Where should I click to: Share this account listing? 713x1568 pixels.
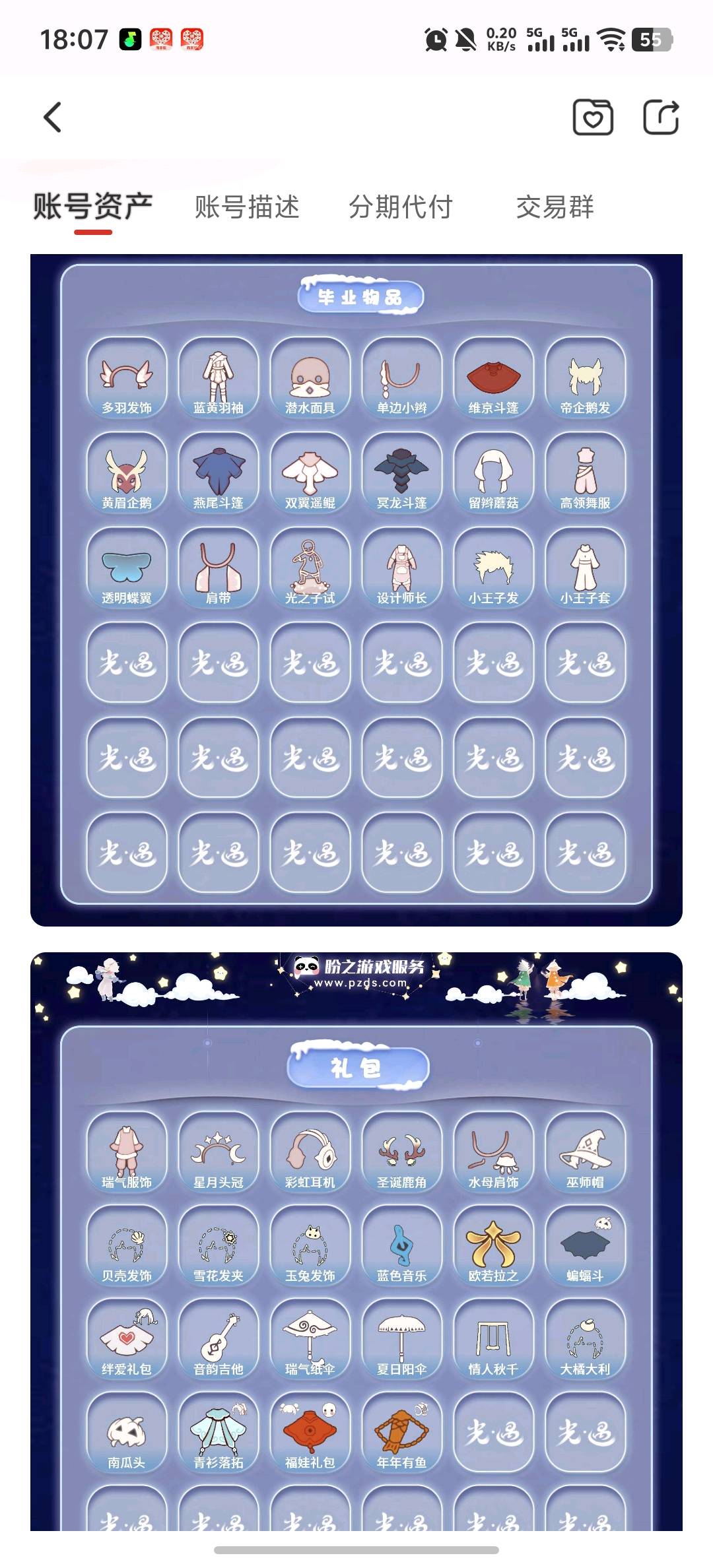[x=661, y=117]
